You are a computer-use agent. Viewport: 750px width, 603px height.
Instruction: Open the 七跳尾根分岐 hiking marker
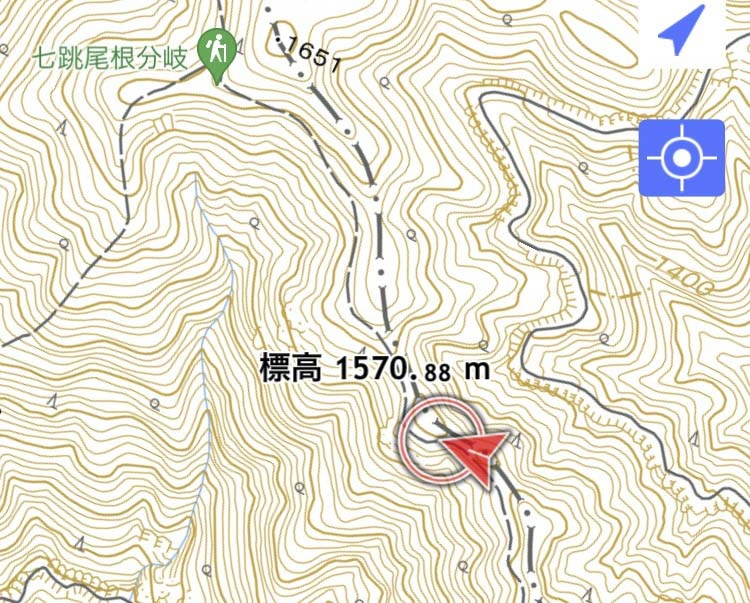pyautogui.click(x=215, y=50)
